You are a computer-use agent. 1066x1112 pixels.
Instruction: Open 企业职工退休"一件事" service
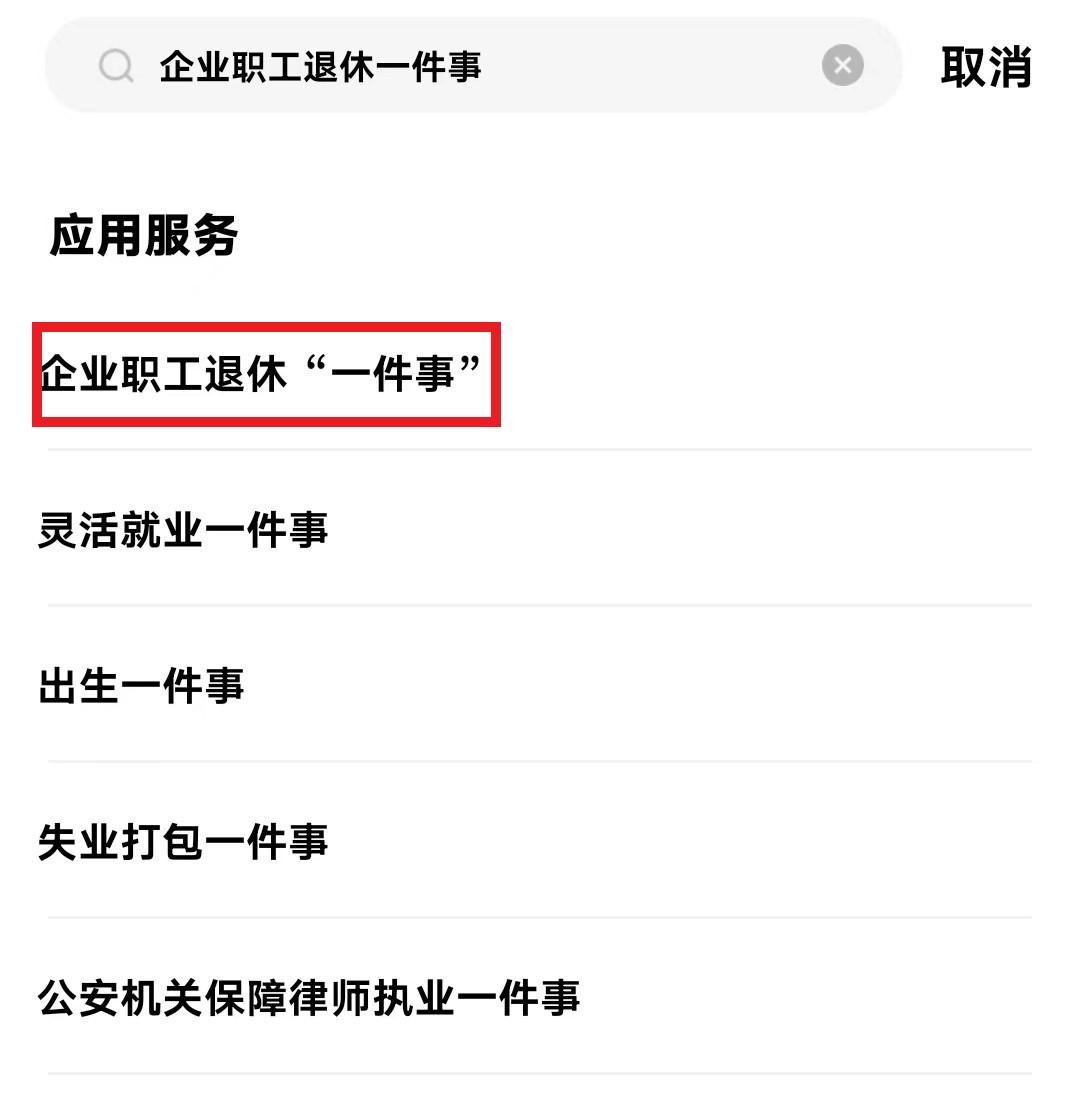click(264, 375)
